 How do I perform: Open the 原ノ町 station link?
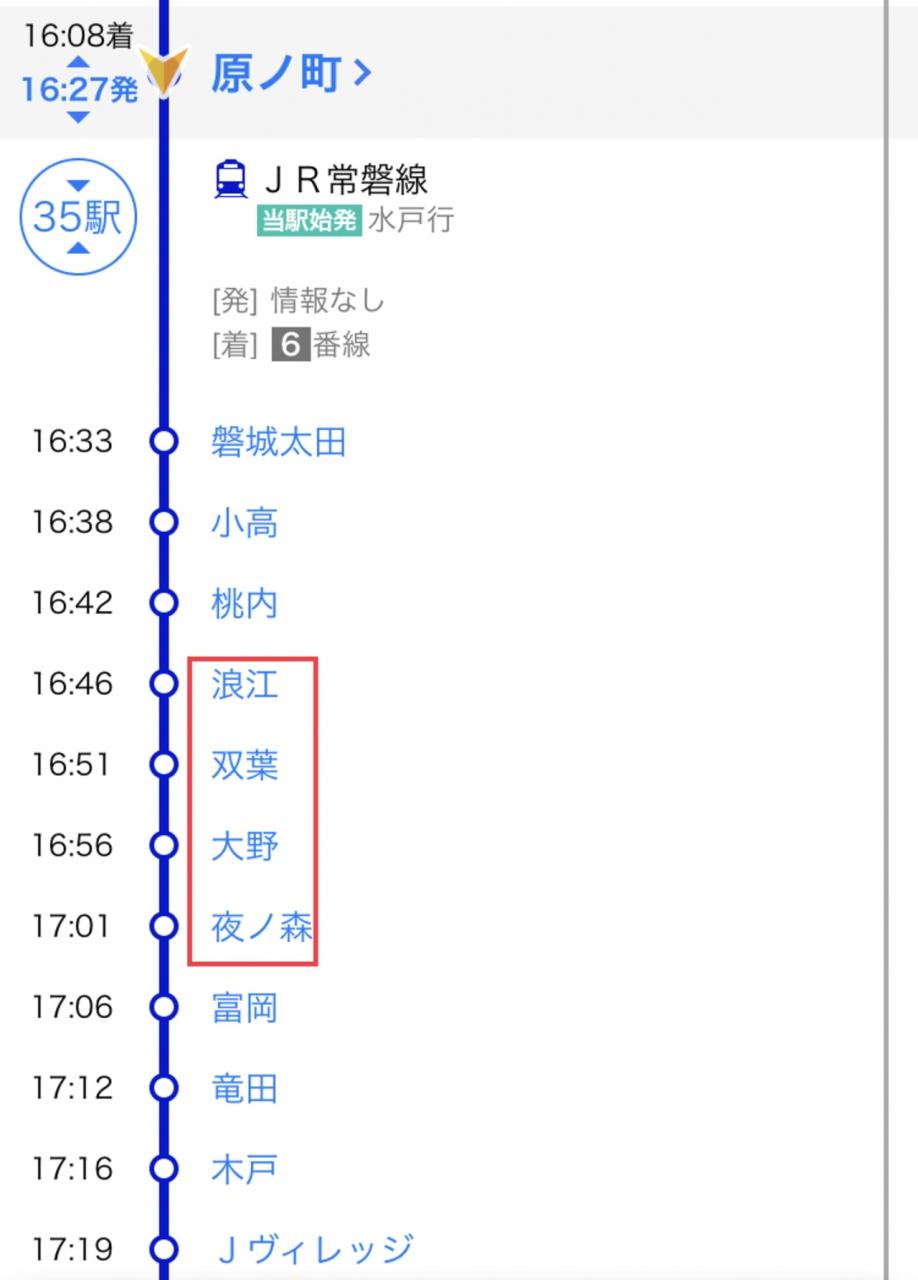290,74
